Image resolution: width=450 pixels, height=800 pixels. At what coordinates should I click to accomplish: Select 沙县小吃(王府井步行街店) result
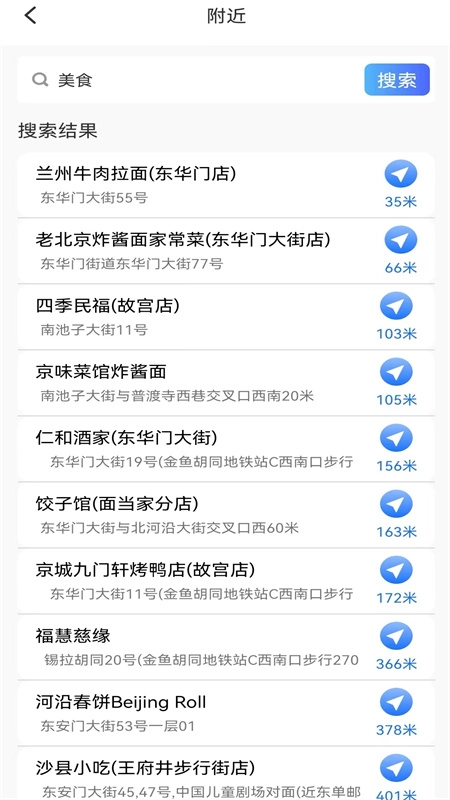click(226, 773)
